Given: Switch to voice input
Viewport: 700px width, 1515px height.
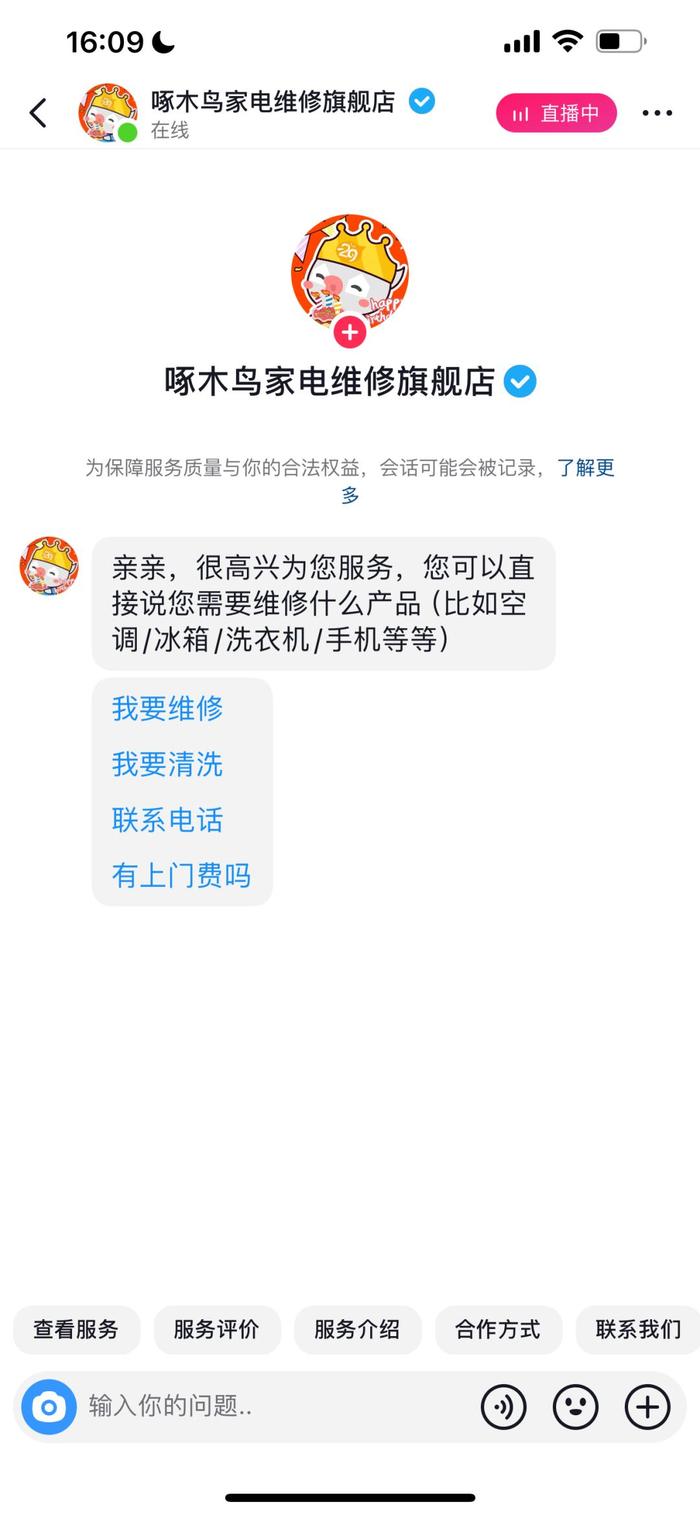Looking at the screenshot, I should tap(503, 1407).
